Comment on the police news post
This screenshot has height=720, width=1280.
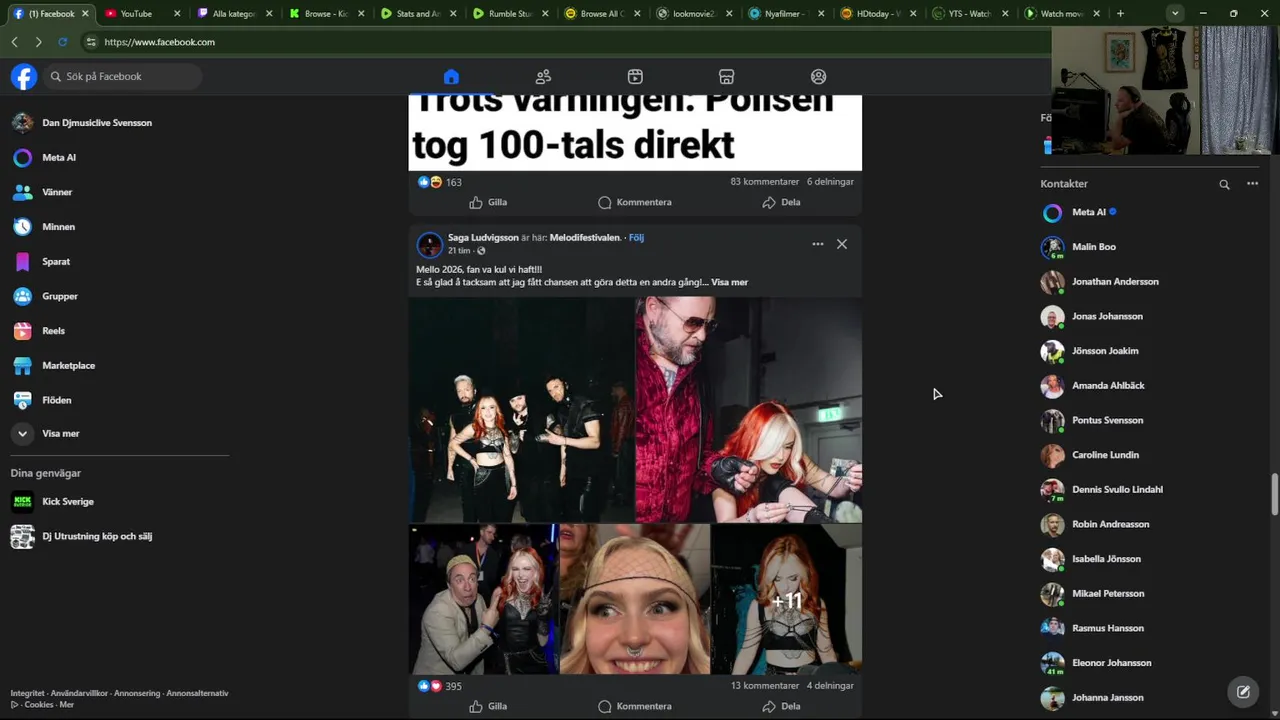[x=634, y=202]
